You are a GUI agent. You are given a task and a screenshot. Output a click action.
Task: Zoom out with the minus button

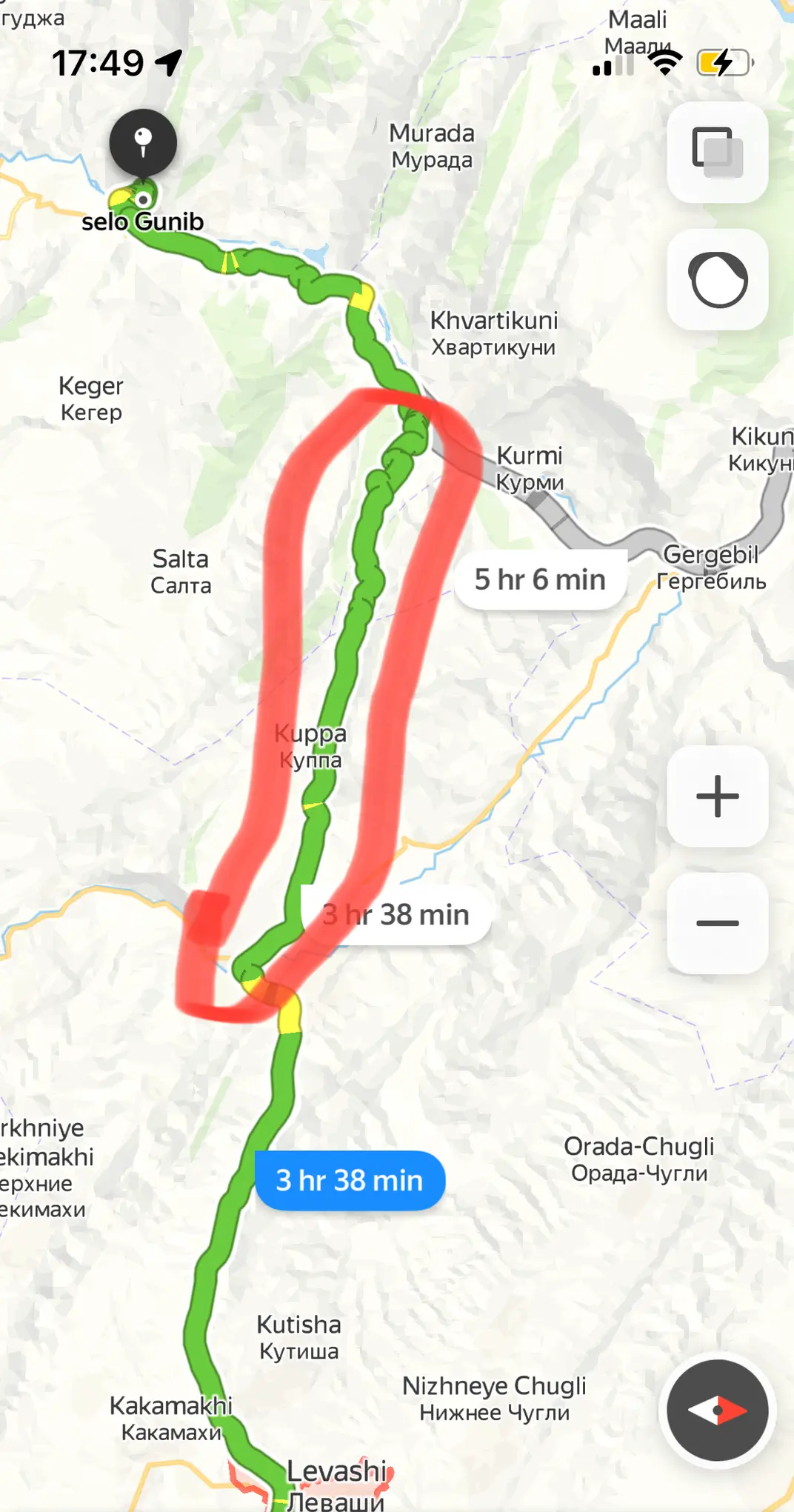click(717, 923)
